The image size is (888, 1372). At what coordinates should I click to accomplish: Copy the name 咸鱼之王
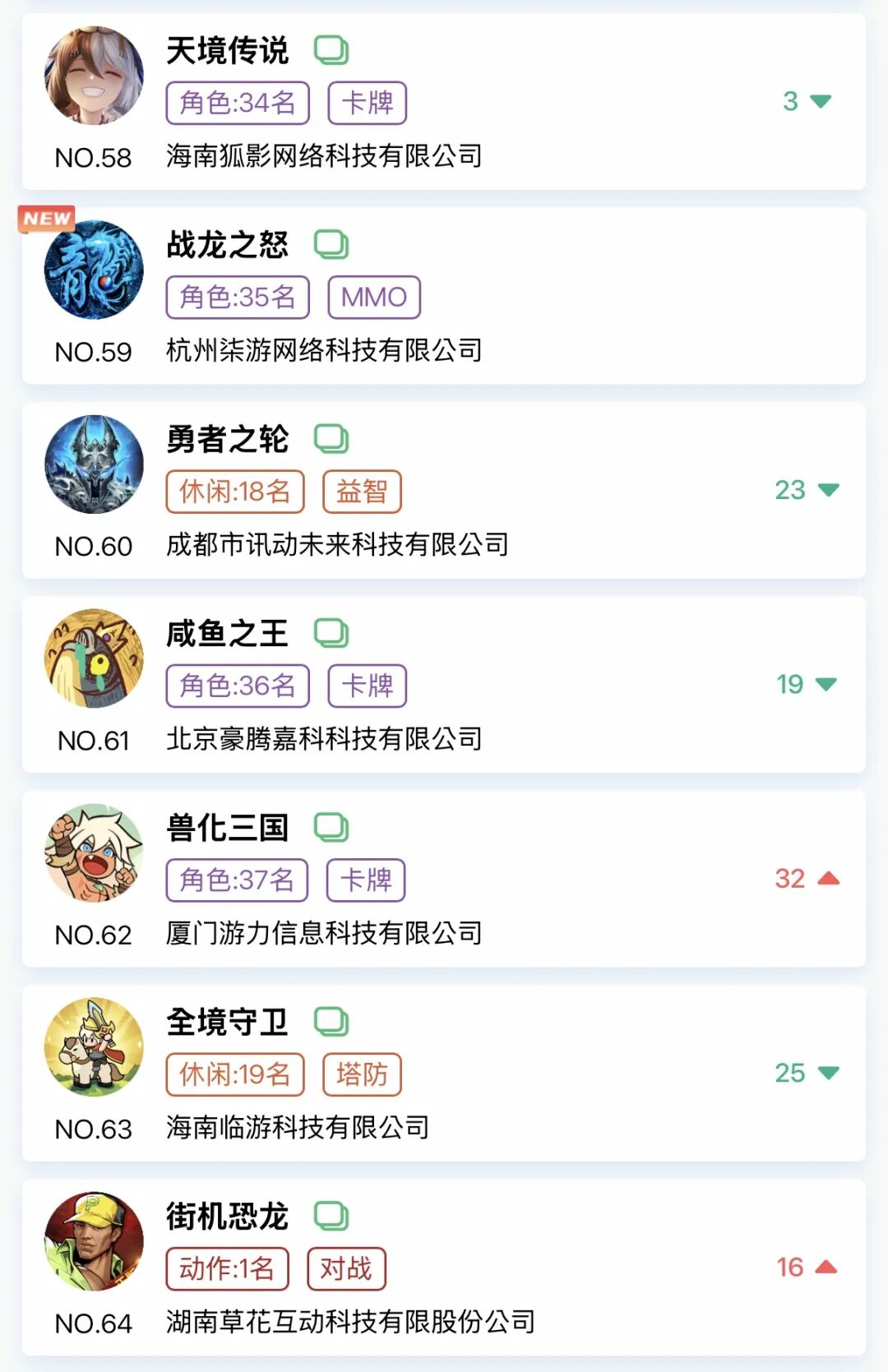point(331,633)
